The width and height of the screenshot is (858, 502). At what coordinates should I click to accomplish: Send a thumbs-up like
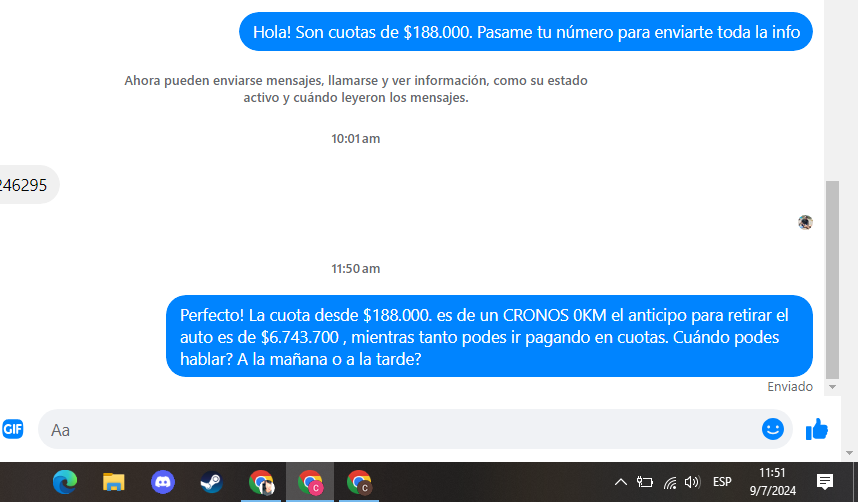click(817, 429)
